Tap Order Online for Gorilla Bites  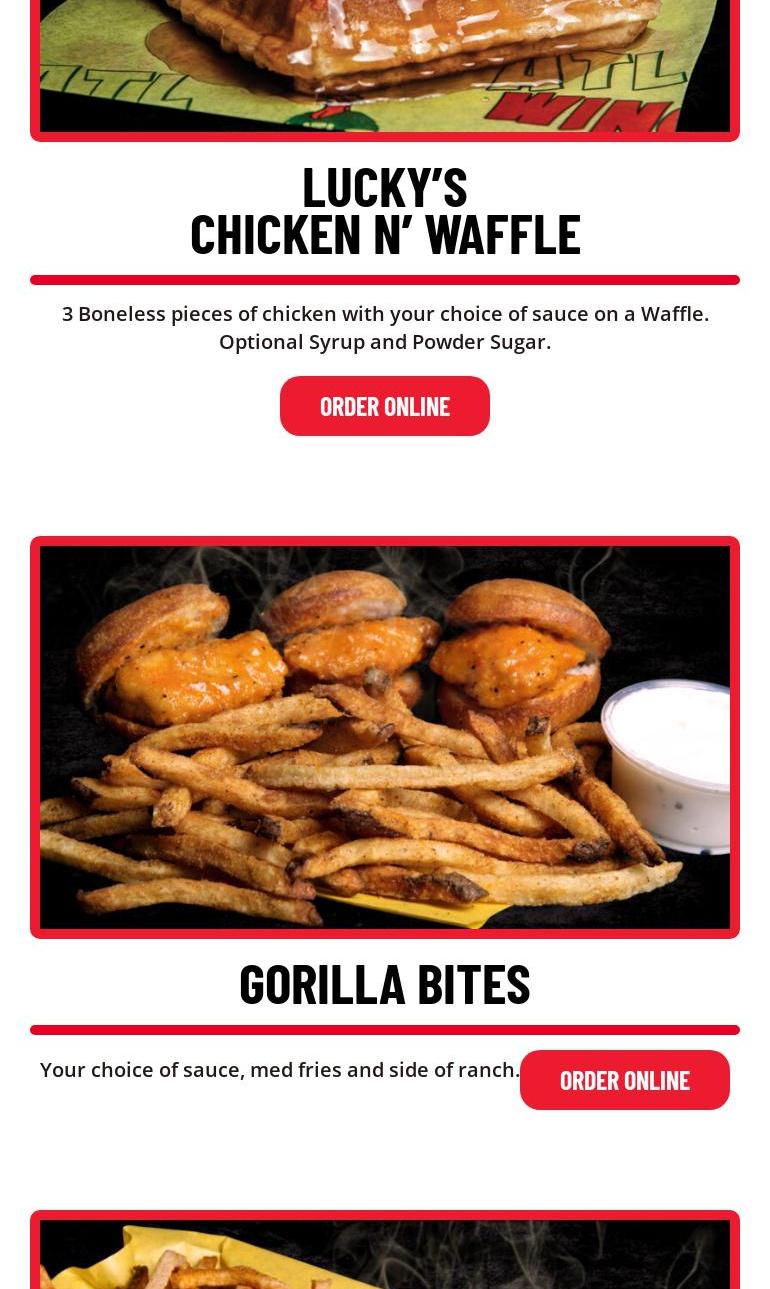click(x=624, y=1080)
